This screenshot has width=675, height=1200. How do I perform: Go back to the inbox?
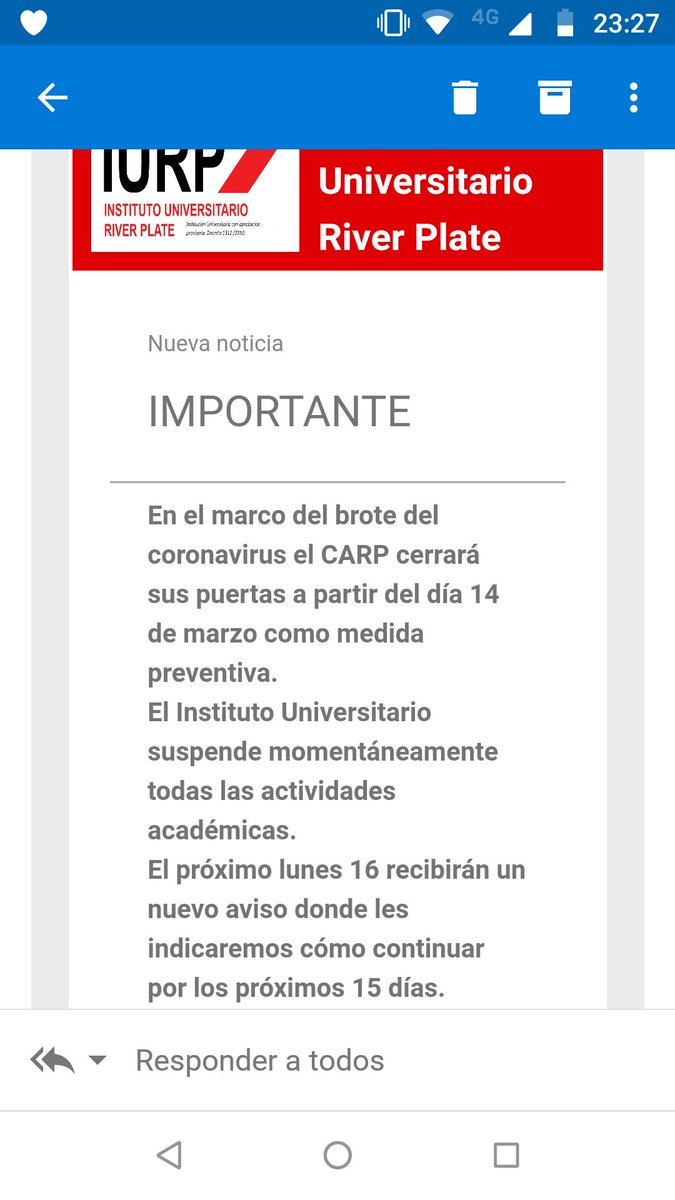(52, 97)
